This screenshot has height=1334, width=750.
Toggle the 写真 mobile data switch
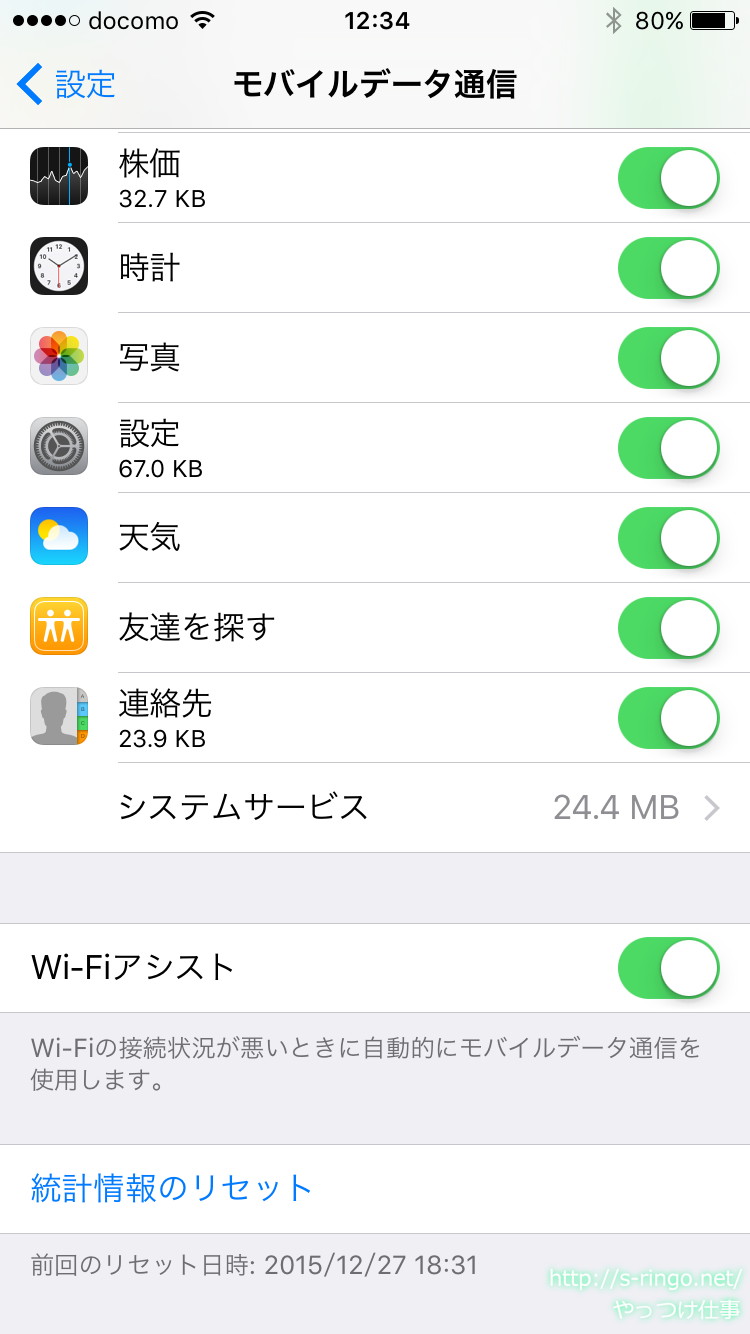[x=668, y=358]
